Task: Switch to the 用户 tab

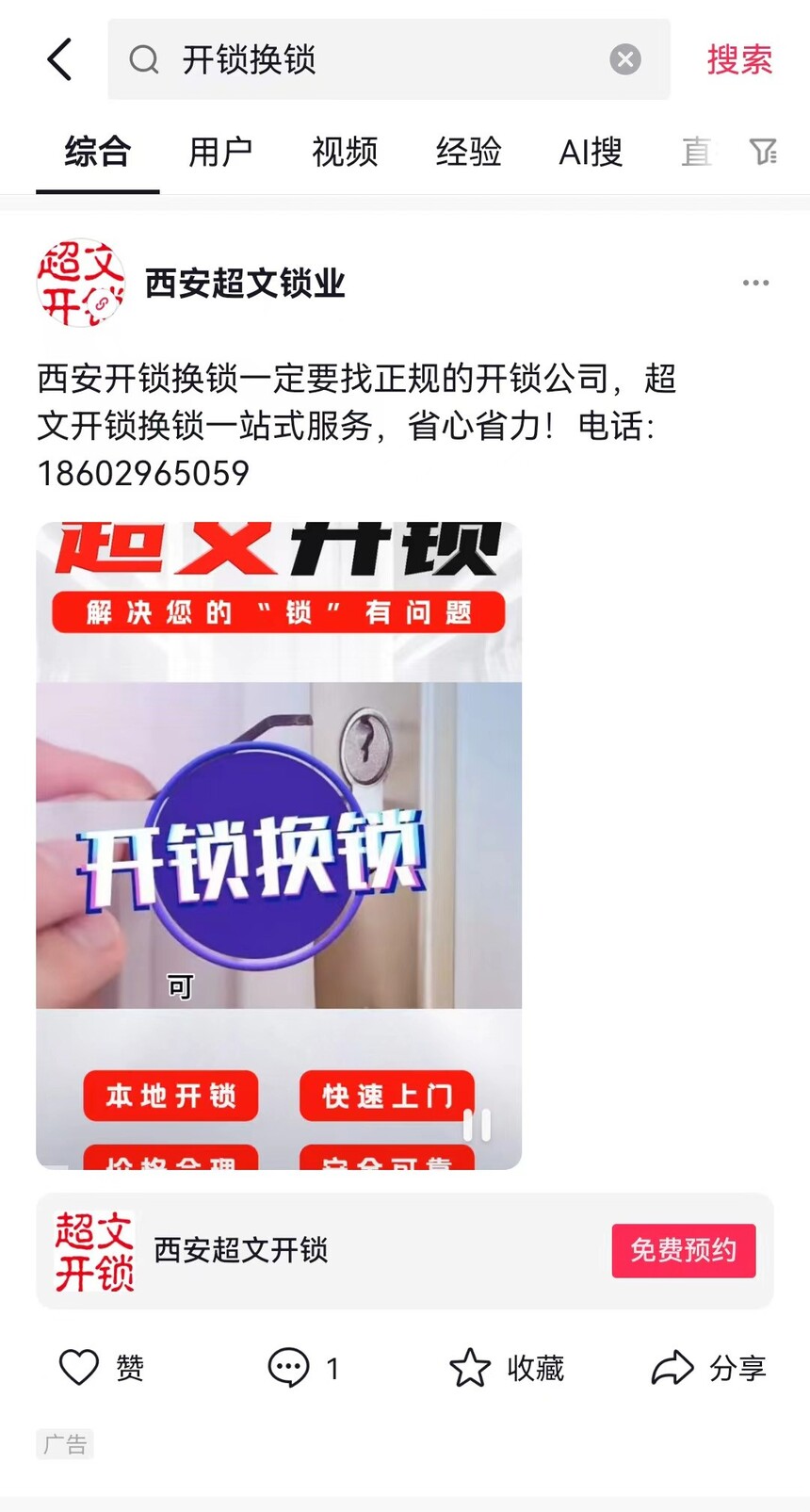Action: 220,152
